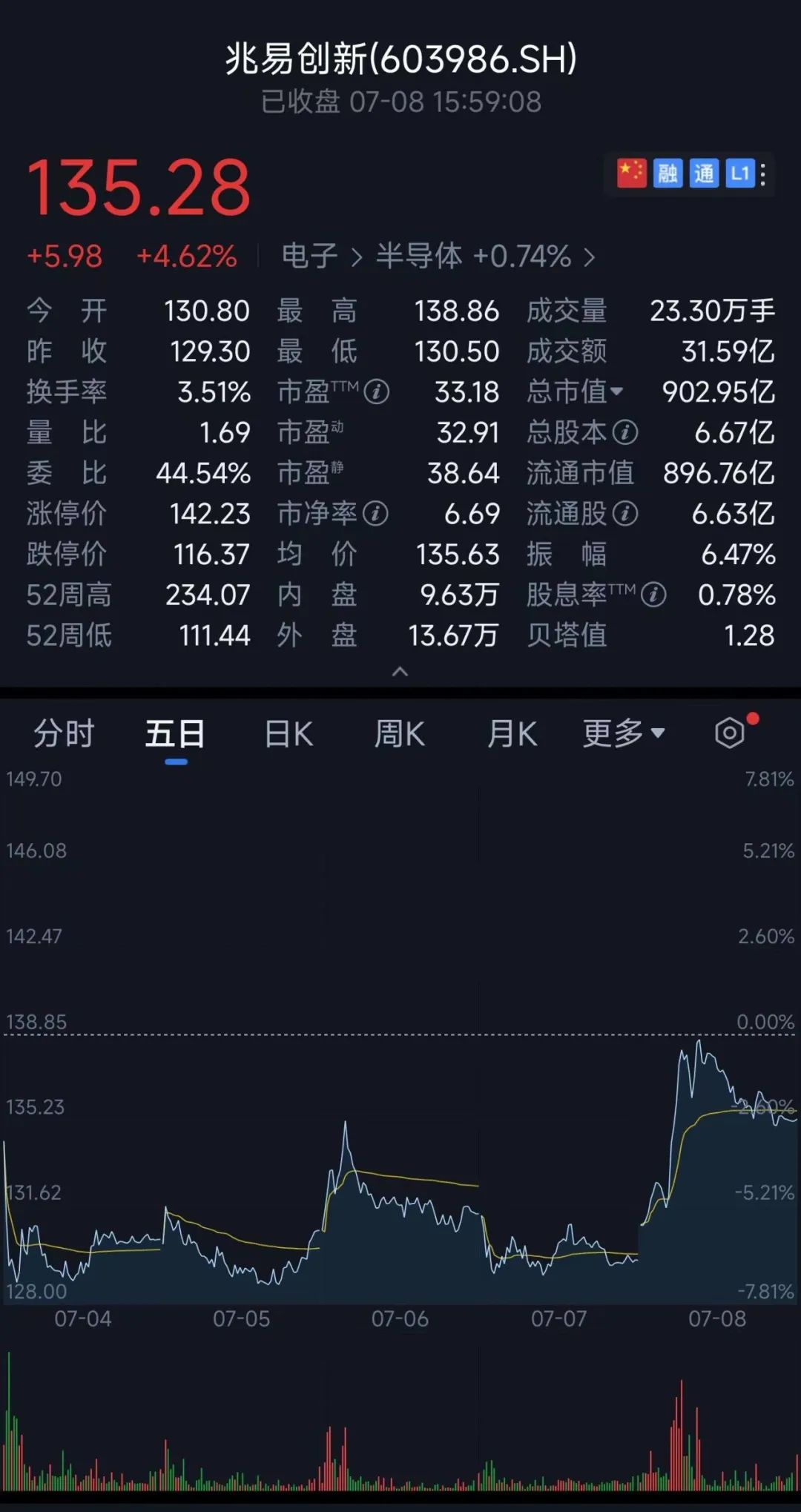The height and width of the screenshot is (1512, 801).
Task: Tap the 通 Stock Connect badge
Action: [702, 174]
